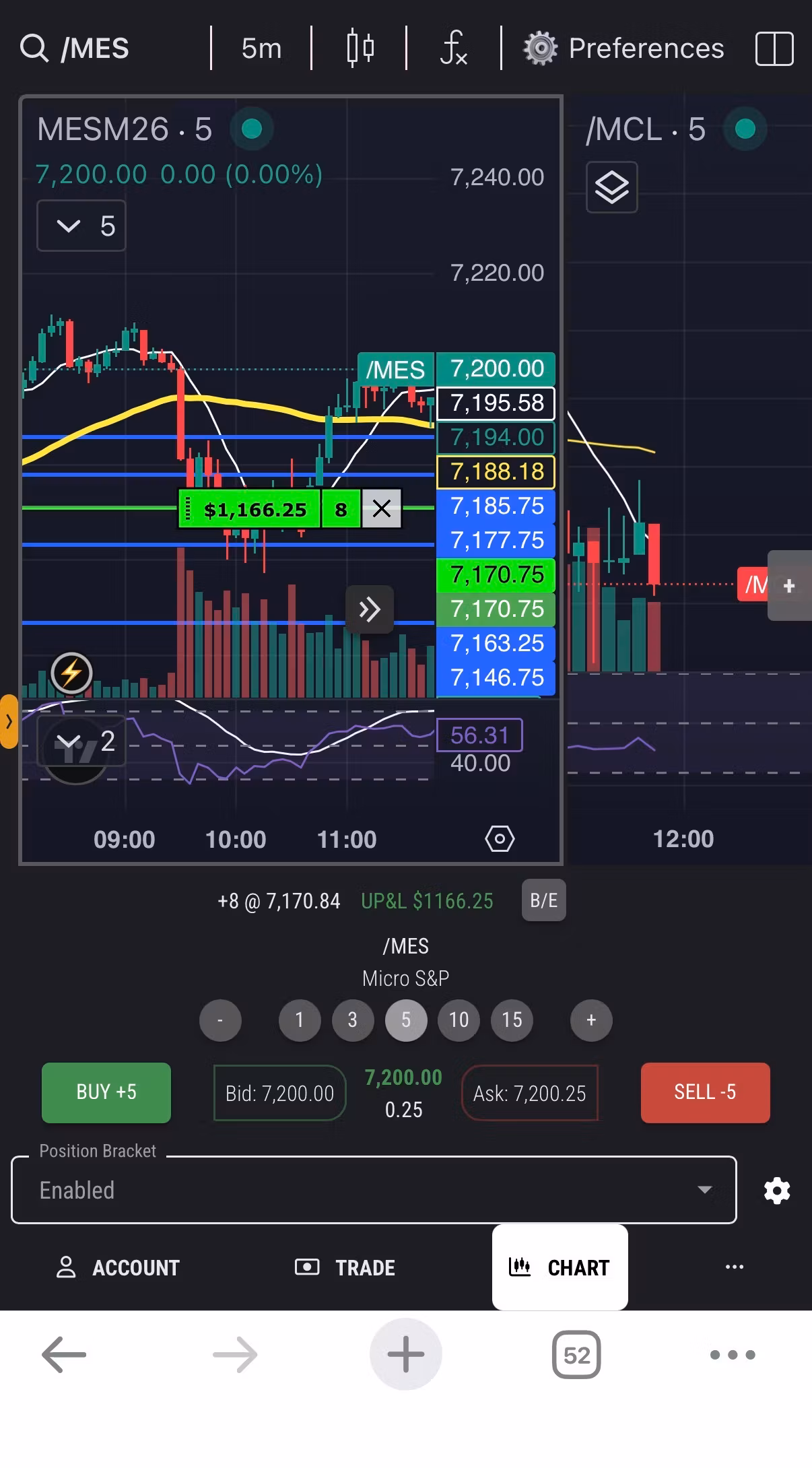Close the $1,166.25 position on chart
Viewport: 812px width, 1468px height.
381,508
